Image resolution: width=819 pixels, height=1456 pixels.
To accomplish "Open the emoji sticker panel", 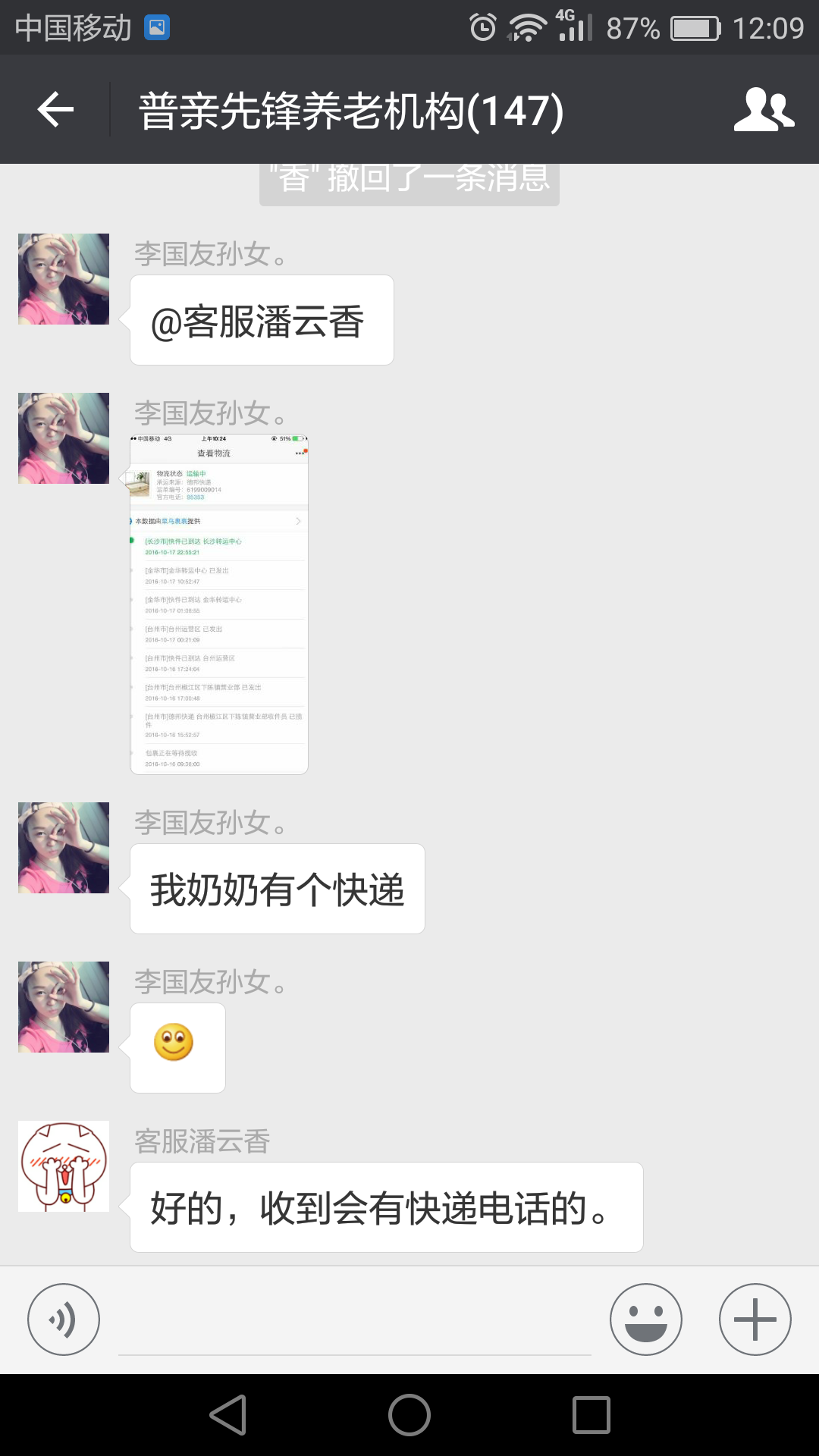I will coord(646,1319).
